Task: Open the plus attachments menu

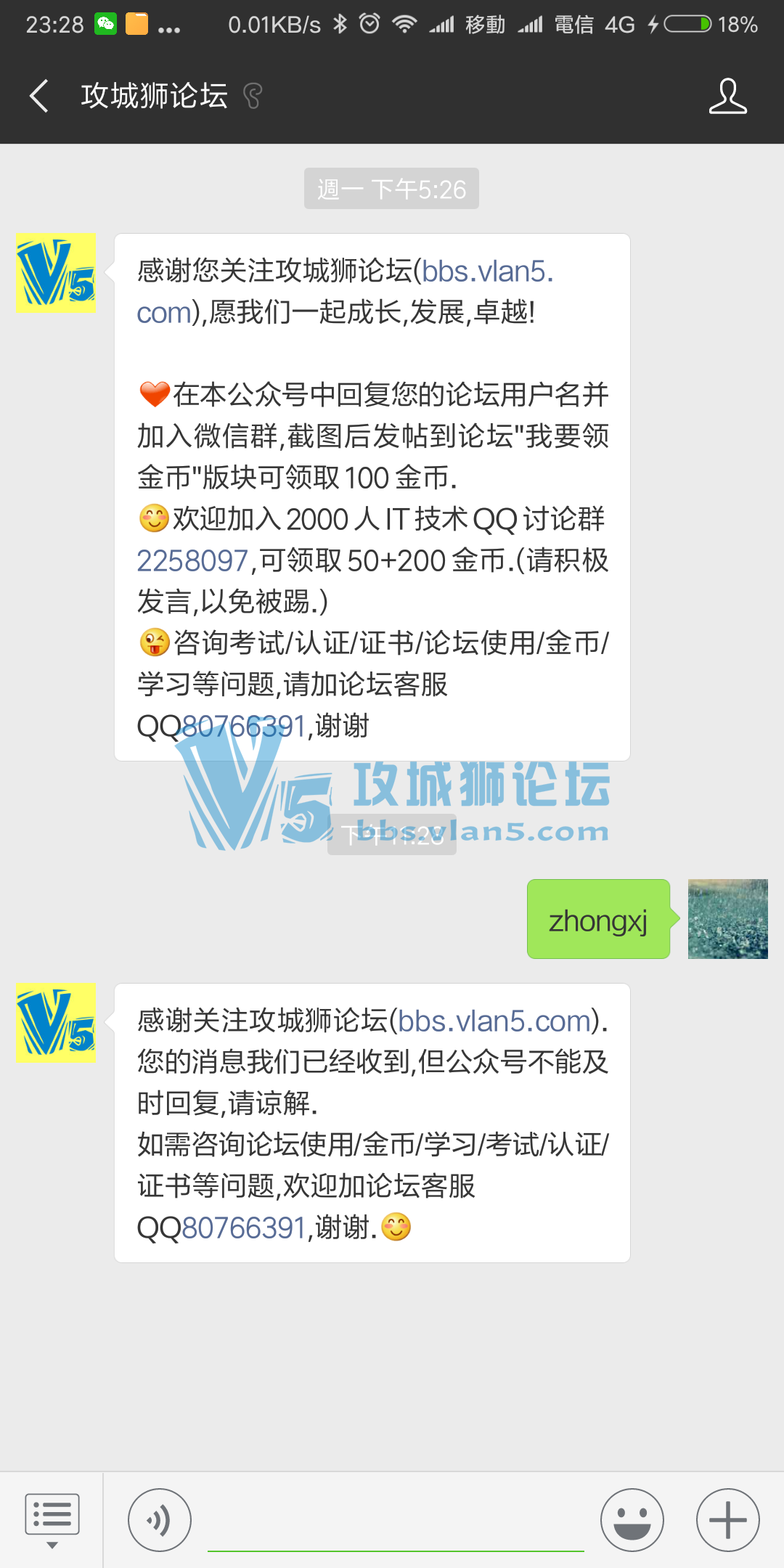Action: pyautogui.click(x=727, y=1519)
